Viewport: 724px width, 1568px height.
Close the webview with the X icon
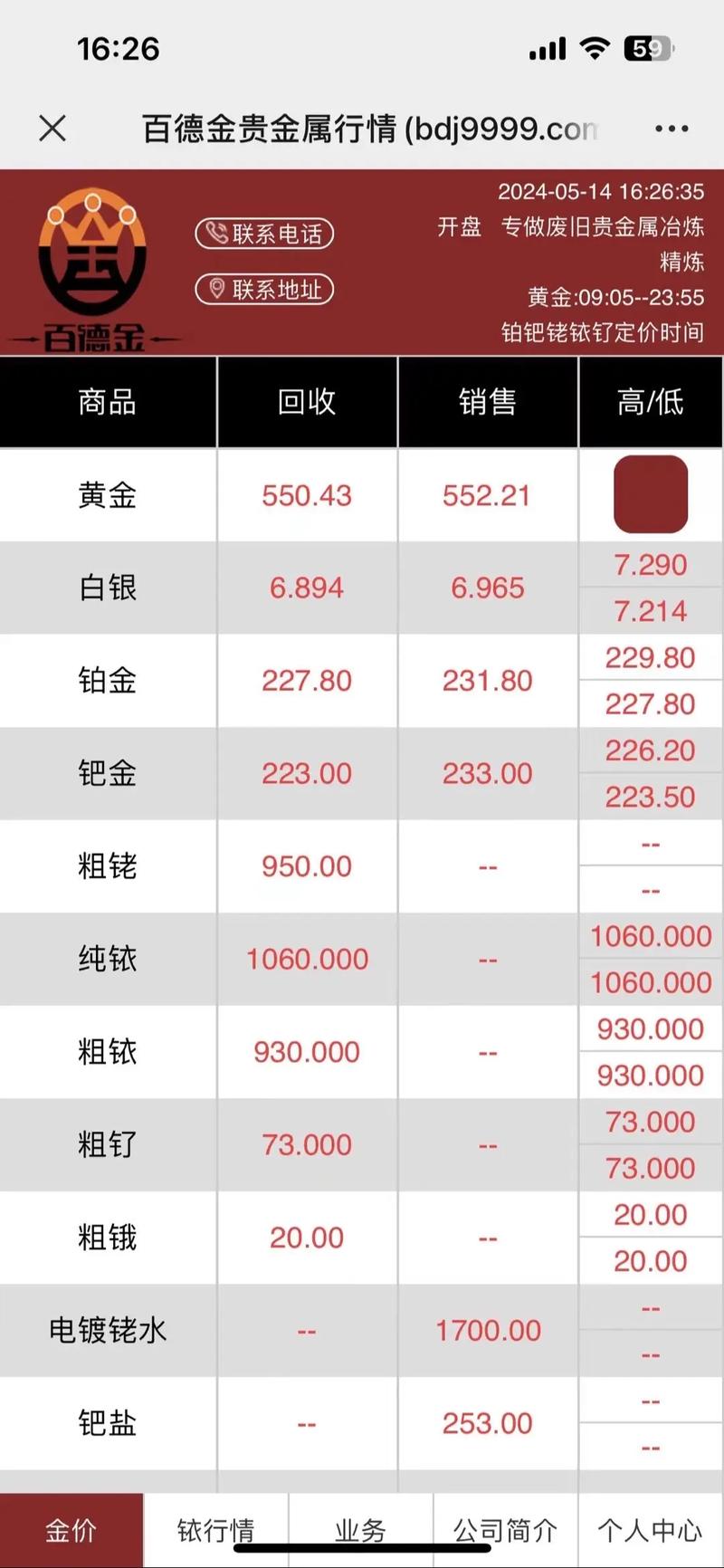click(52, 129)
